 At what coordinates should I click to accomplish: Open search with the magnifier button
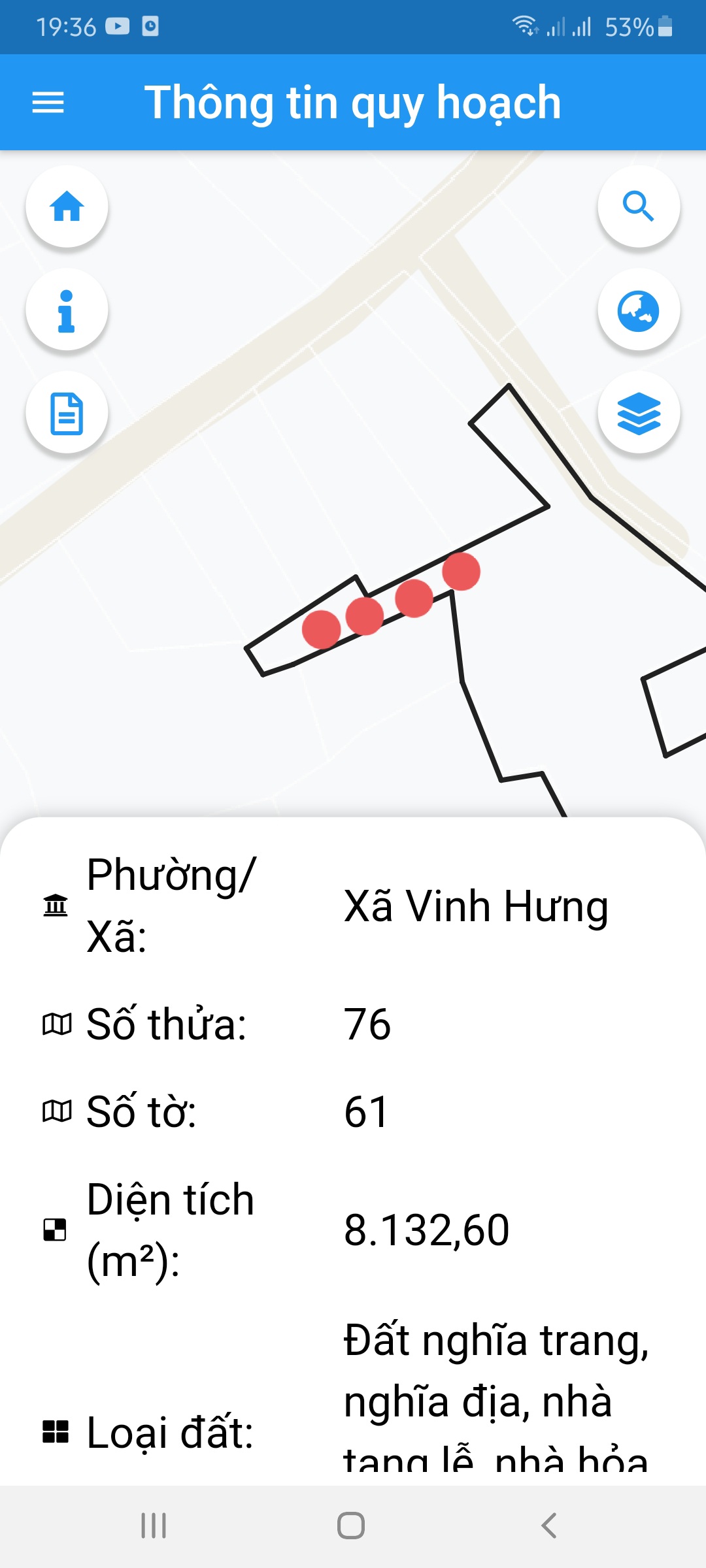(x=639, y=206)
